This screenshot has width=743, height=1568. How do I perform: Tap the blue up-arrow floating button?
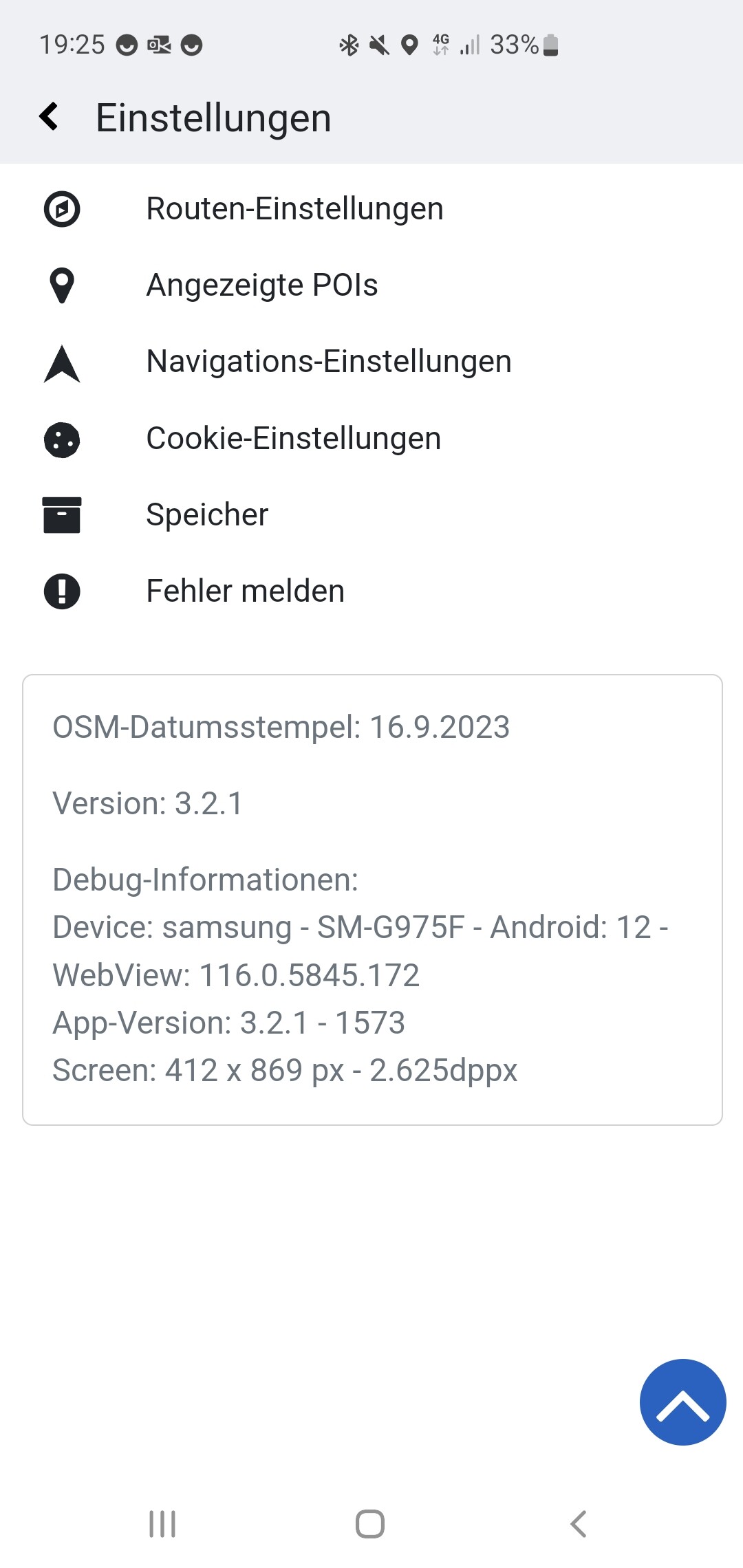click(x=682, y=1402)
